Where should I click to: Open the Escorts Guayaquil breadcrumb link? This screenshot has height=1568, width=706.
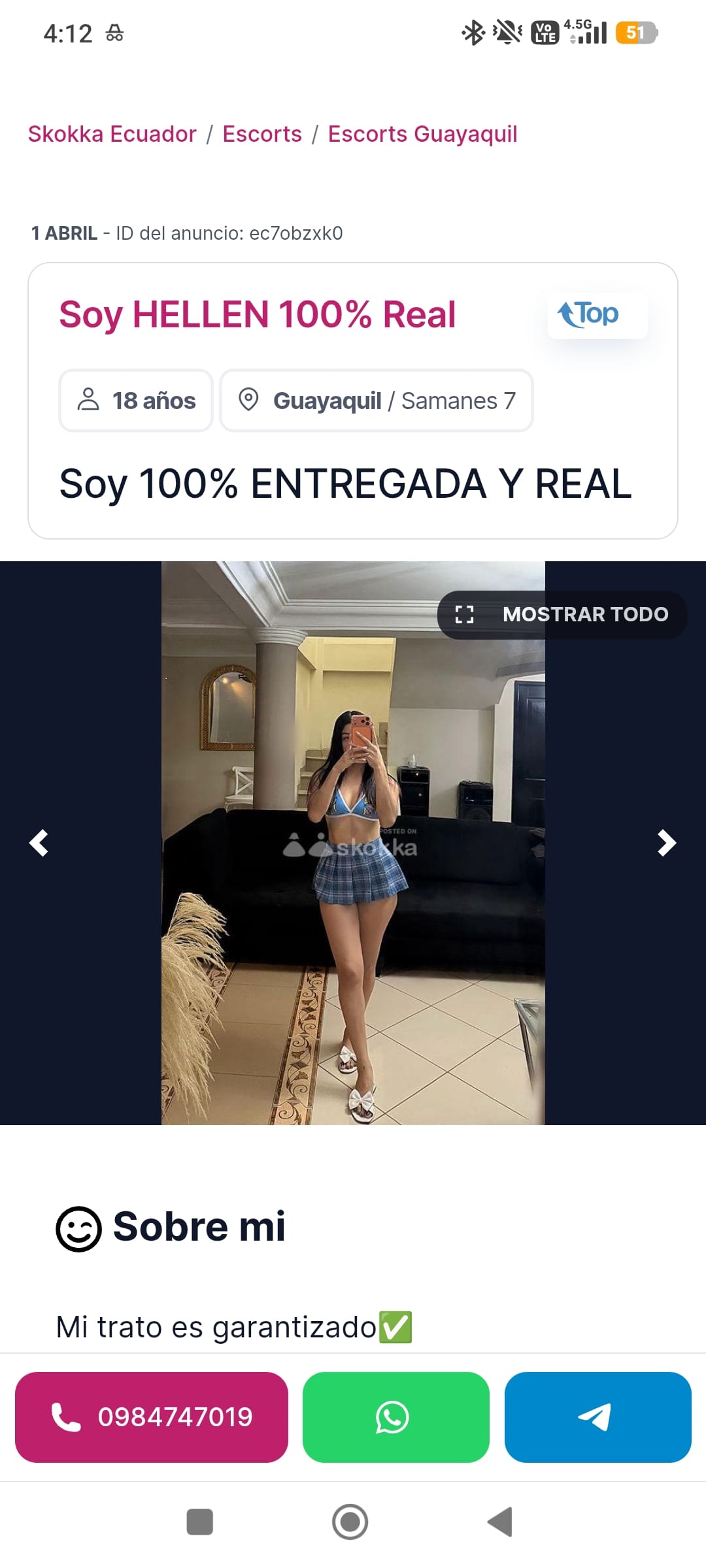click(422, 134)
